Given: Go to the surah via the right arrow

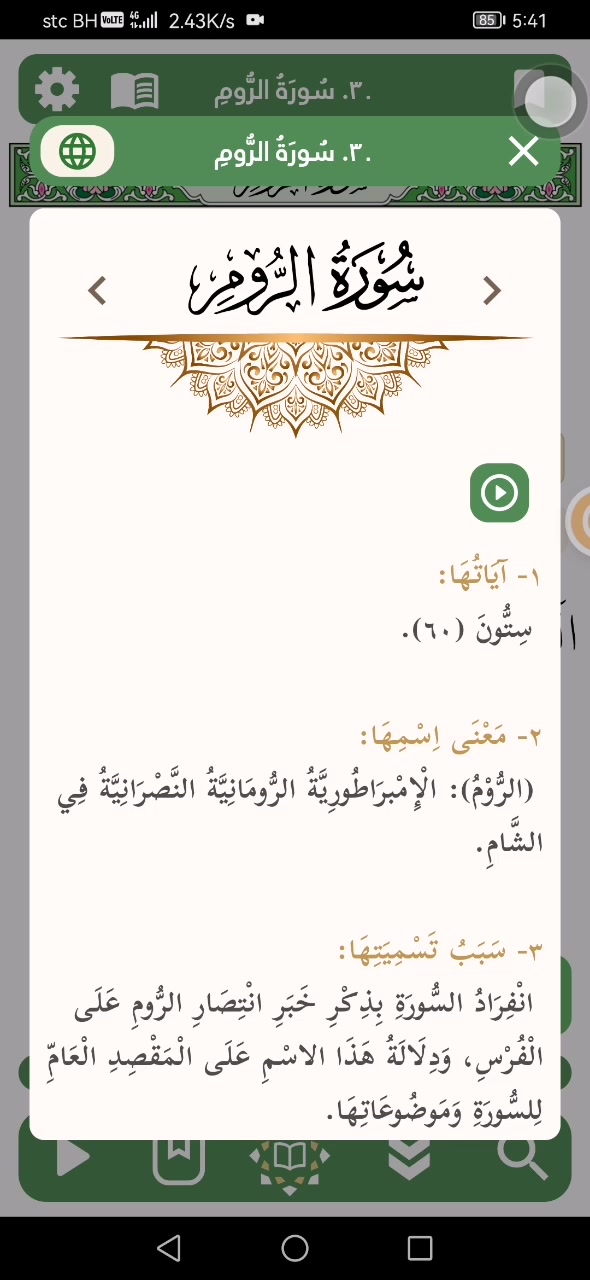Looking at the screenshot, I should pos(491,291).
